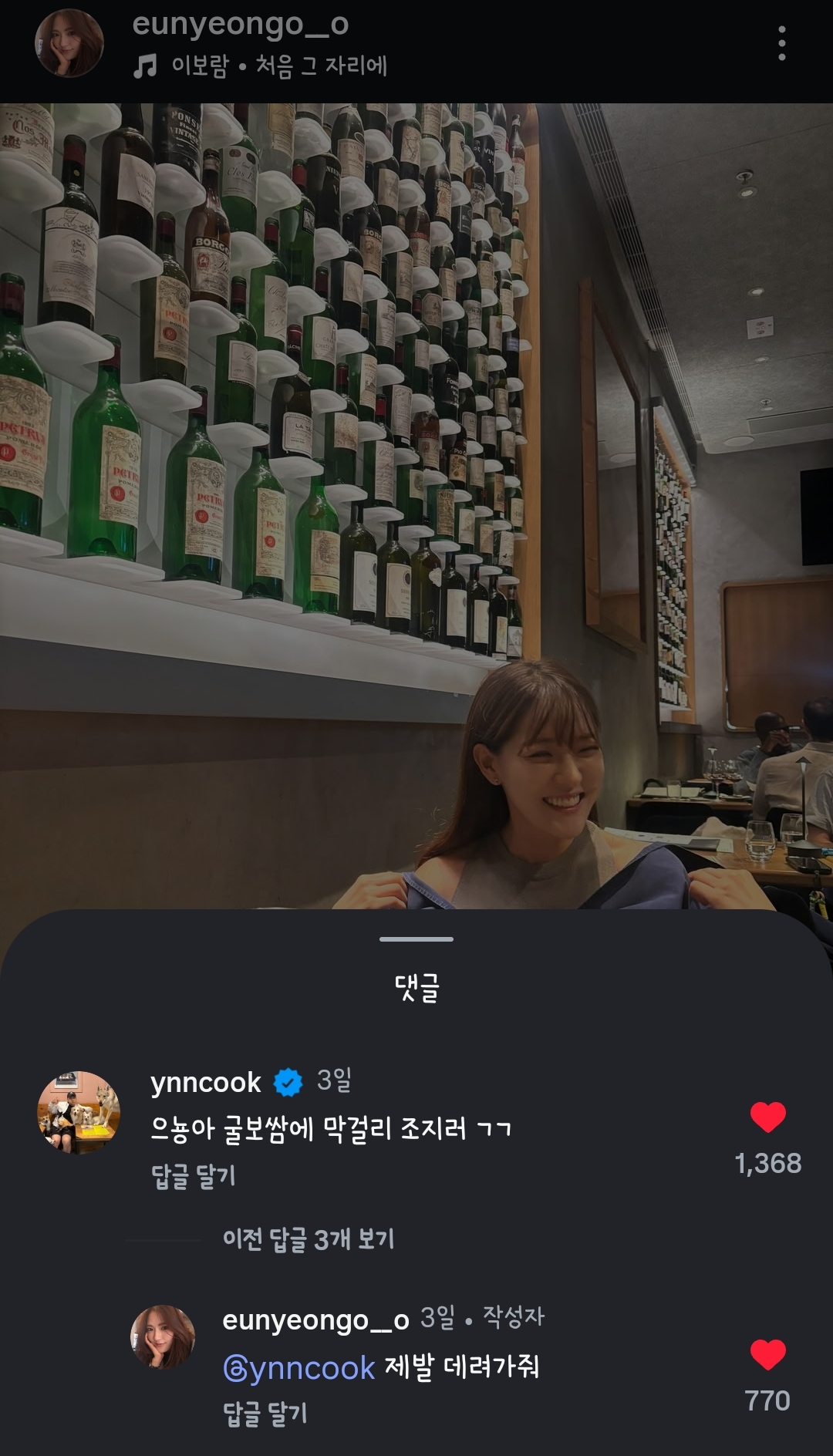833x1456 pixels.
Task: Reply to ynncook's comment
Action: click(x=193, y=1176)
